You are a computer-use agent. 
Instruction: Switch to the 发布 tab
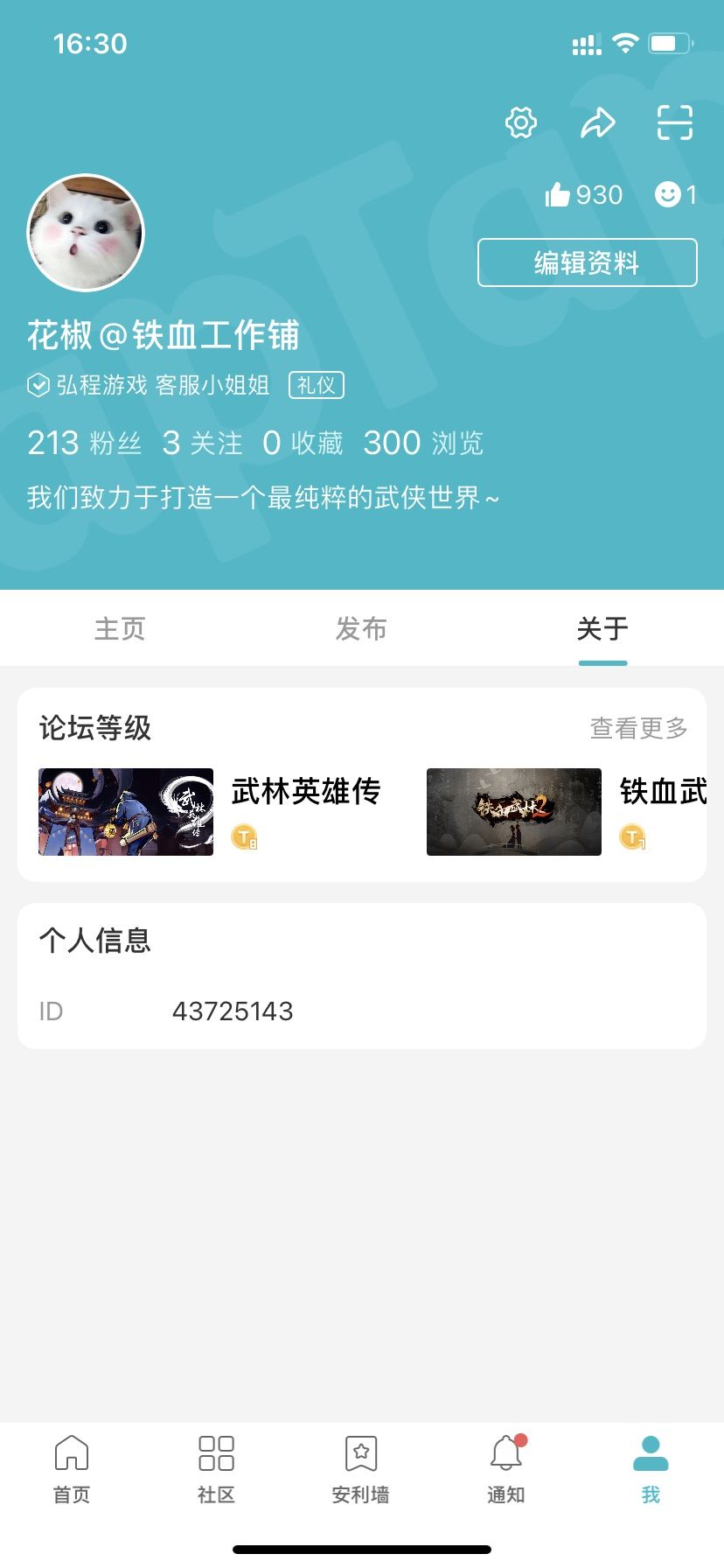(x=361, y=628)
